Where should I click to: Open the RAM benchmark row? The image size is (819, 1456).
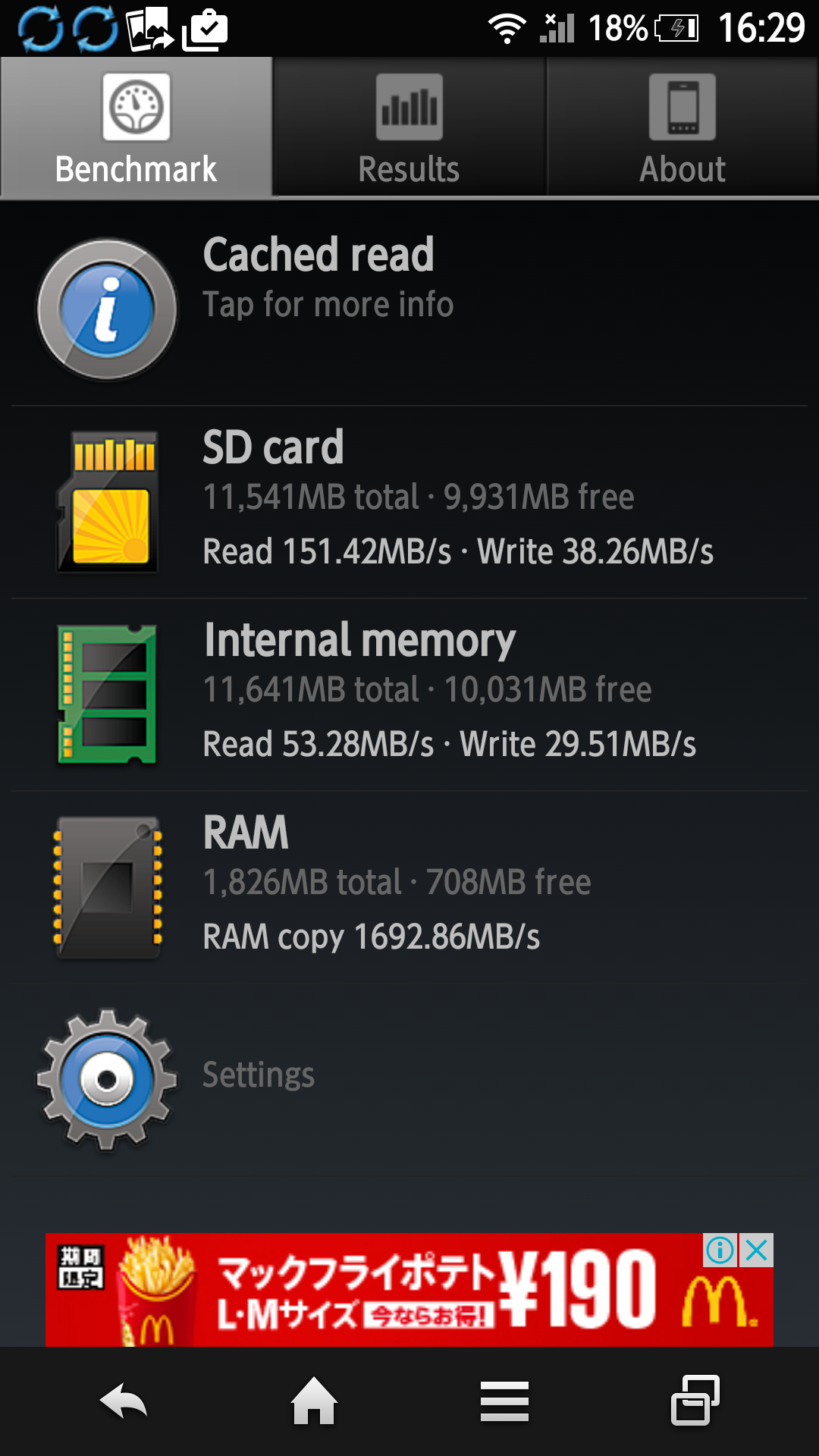click(409, 887)
